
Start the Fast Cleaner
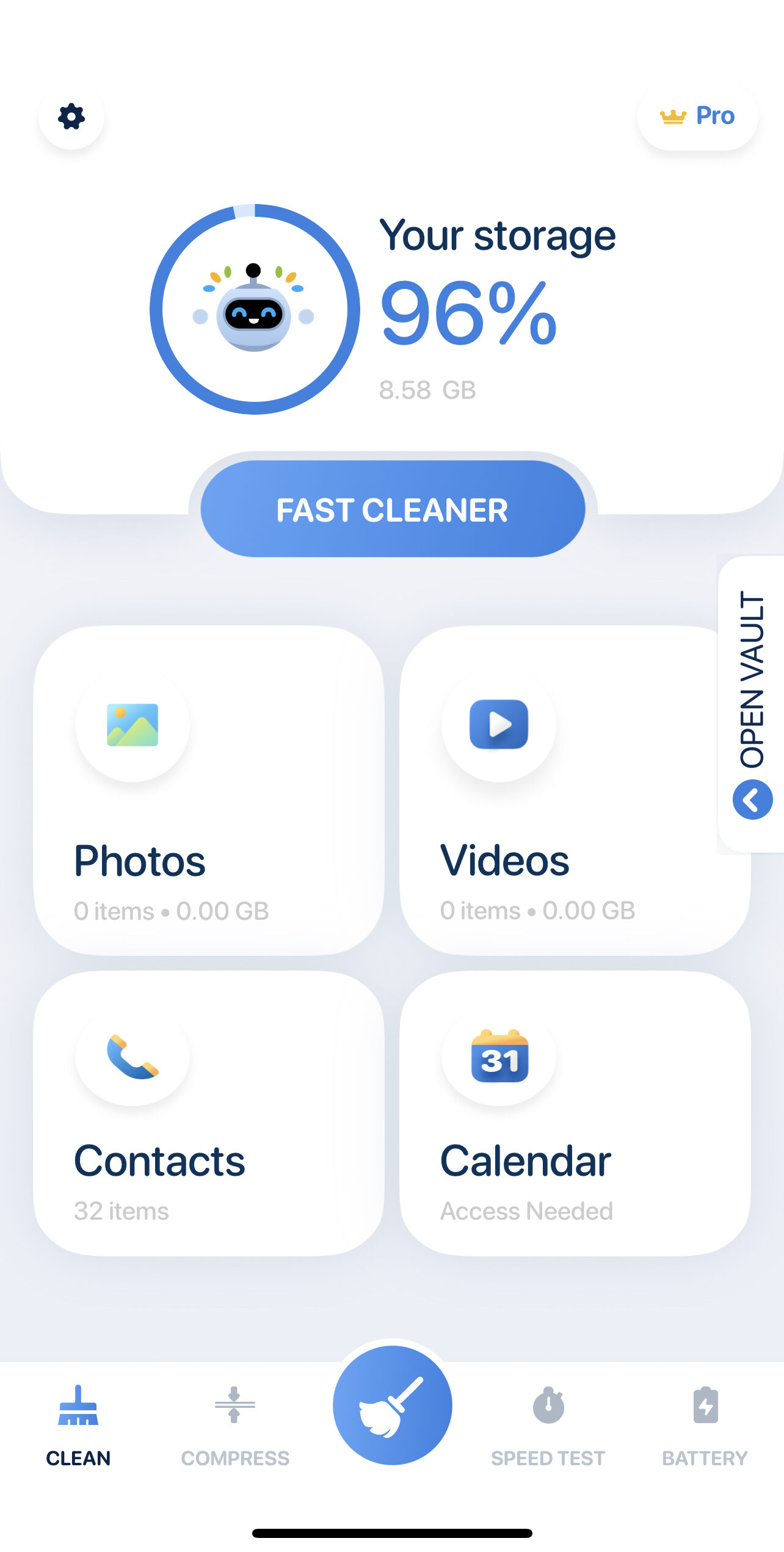pyautogui.click(x=393, y=509)
